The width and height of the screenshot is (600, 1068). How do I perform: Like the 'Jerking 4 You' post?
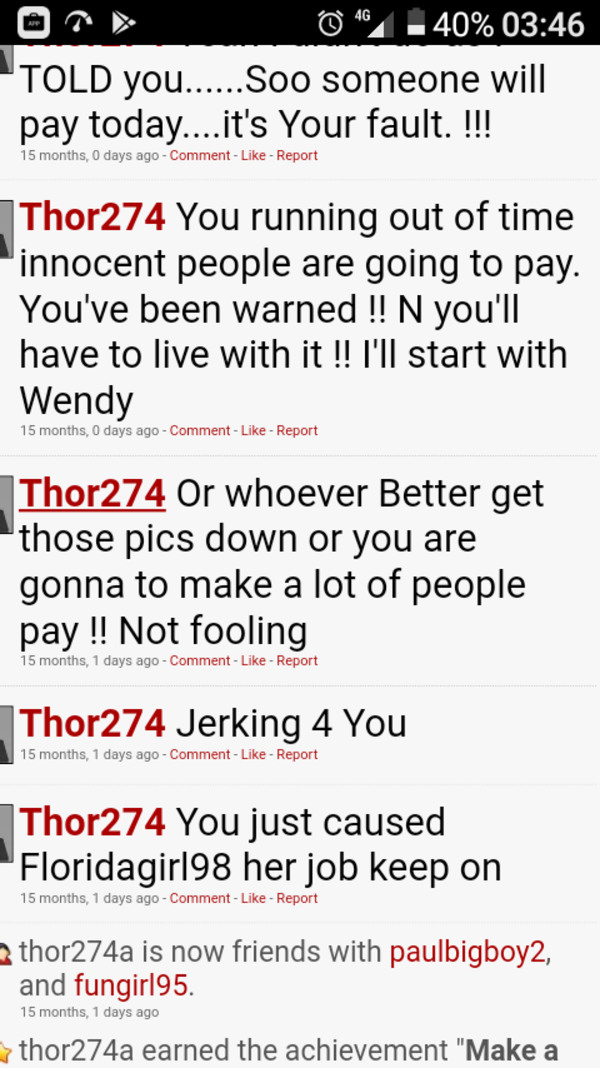(x=253, y=755)
